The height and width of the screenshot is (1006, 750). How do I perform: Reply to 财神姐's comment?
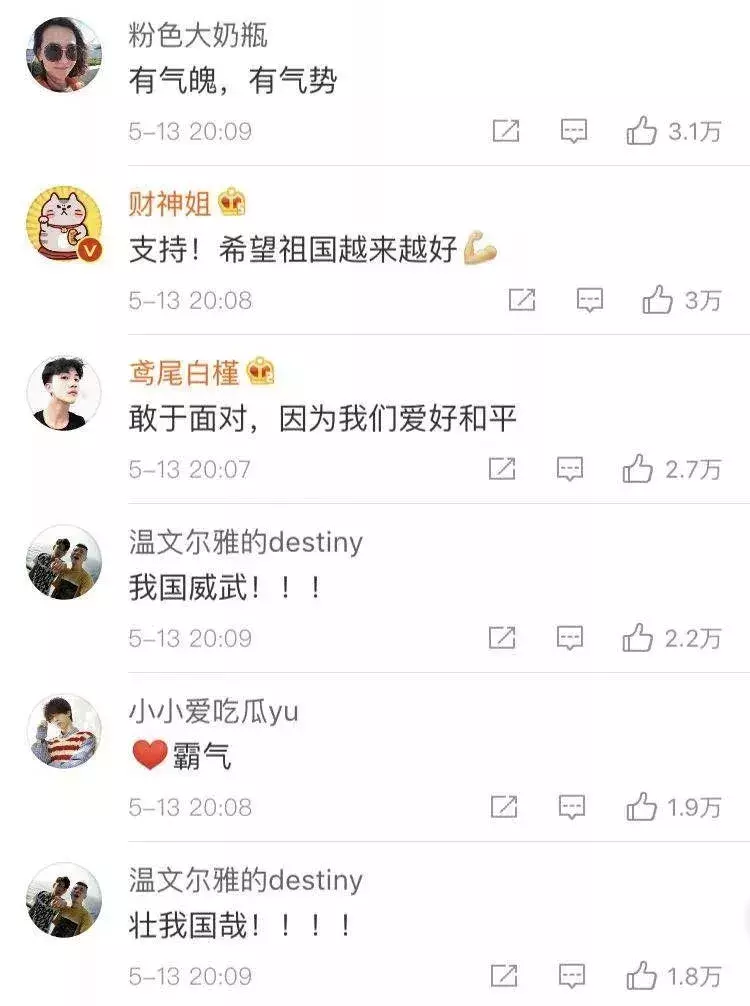(x=590, y=300)
